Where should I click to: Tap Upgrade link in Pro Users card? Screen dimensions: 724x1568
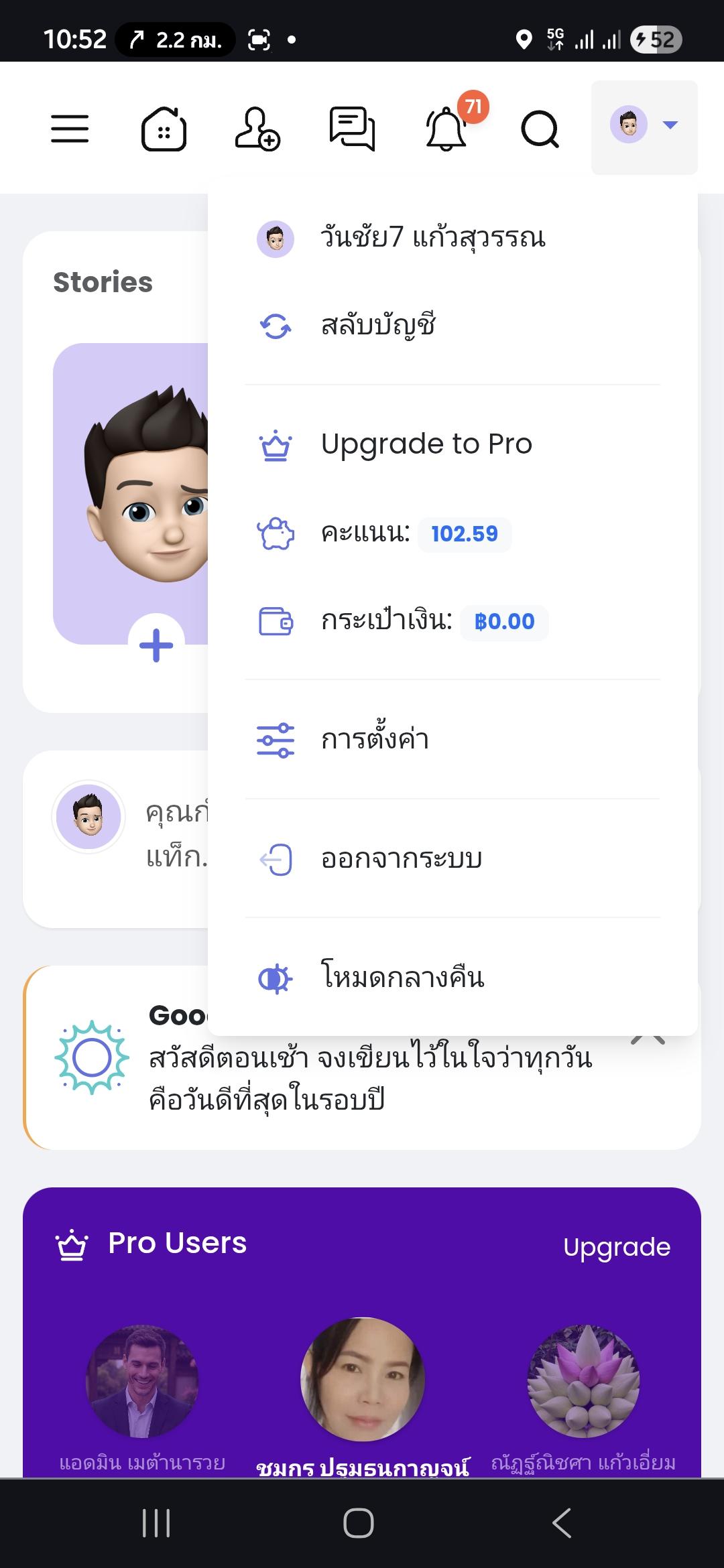617,1248
